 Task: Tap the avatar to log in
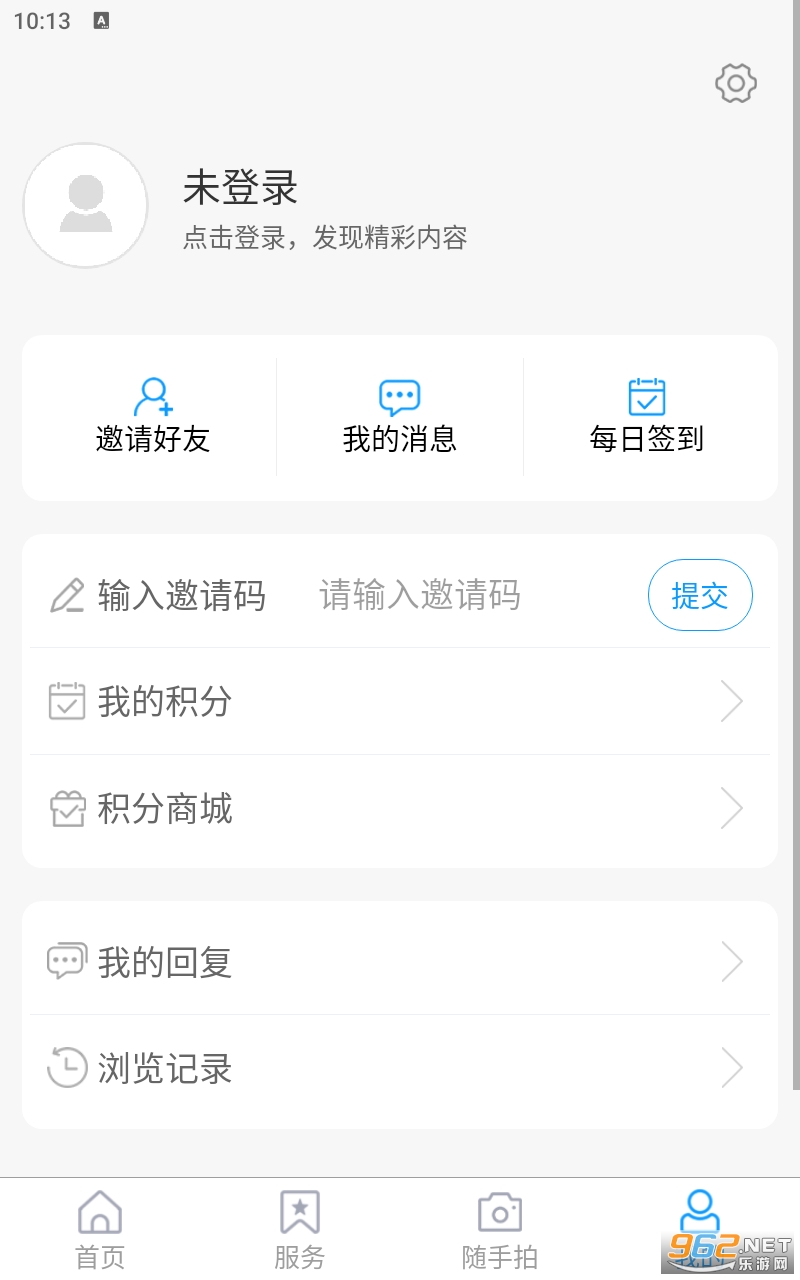(86, 205)
